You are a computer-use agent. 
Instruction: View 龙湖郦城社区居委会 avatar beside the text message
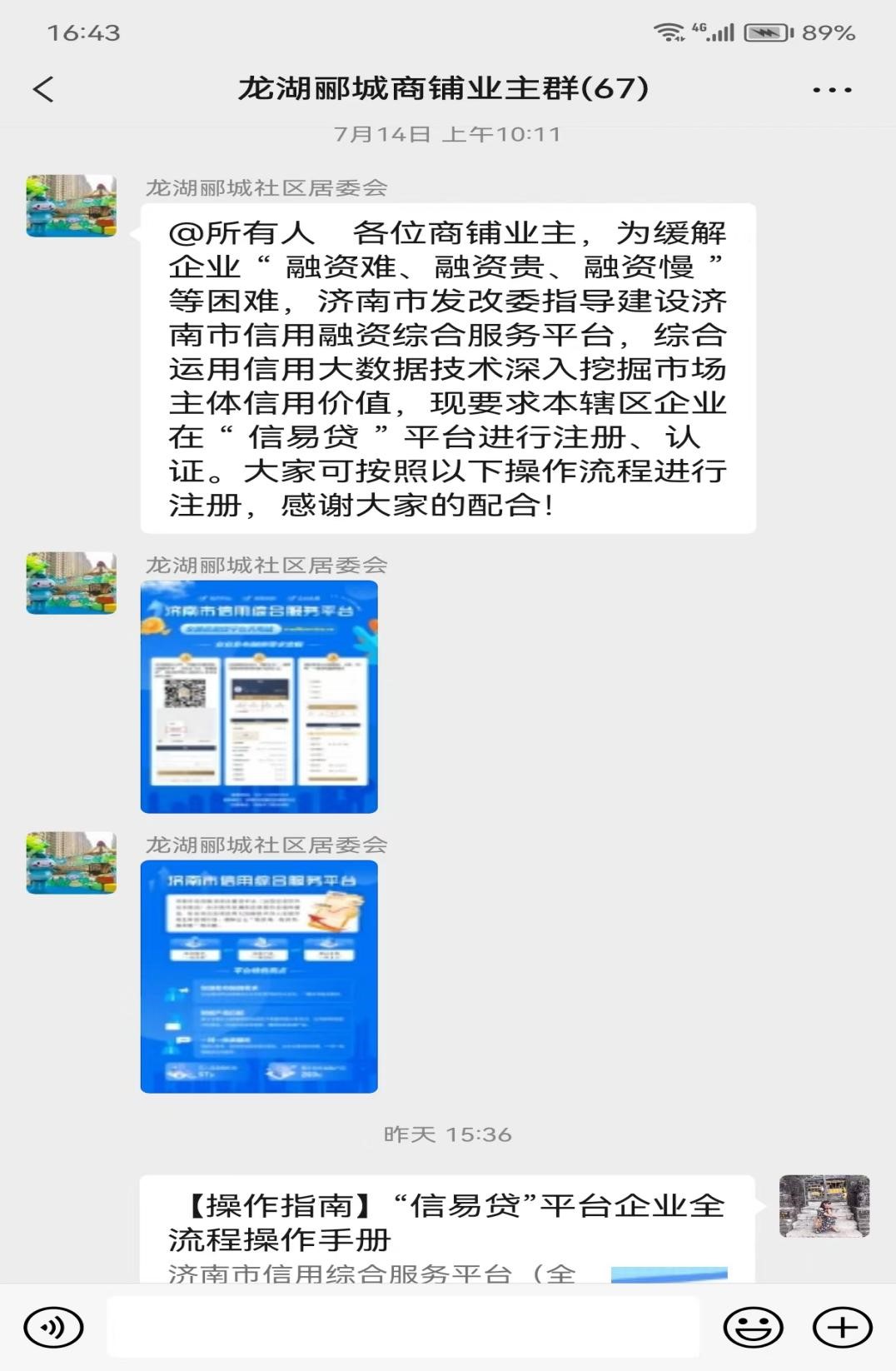tap(71, 206)
